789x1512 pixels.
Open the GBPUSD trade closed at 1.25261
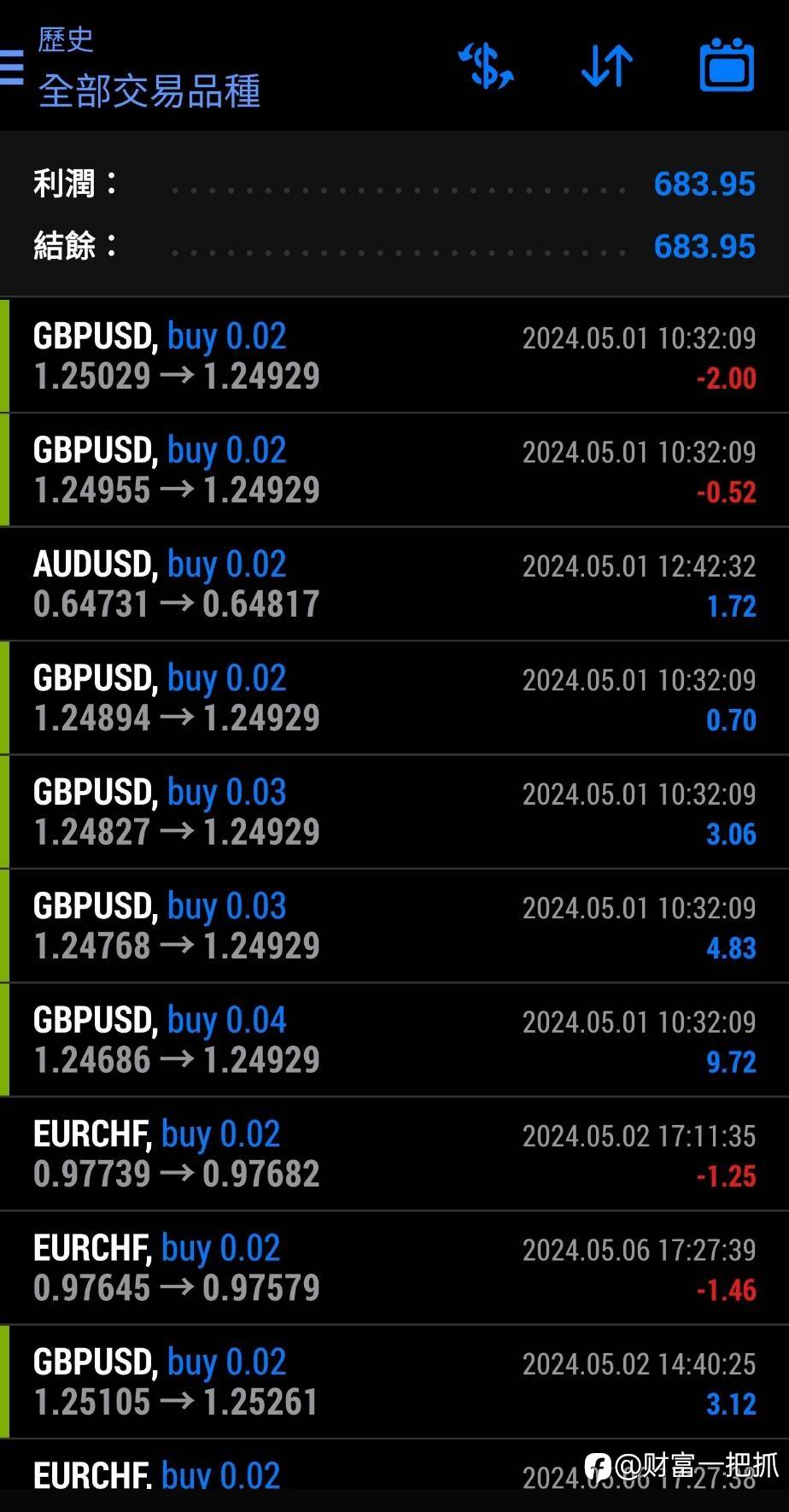(394, 1382)
